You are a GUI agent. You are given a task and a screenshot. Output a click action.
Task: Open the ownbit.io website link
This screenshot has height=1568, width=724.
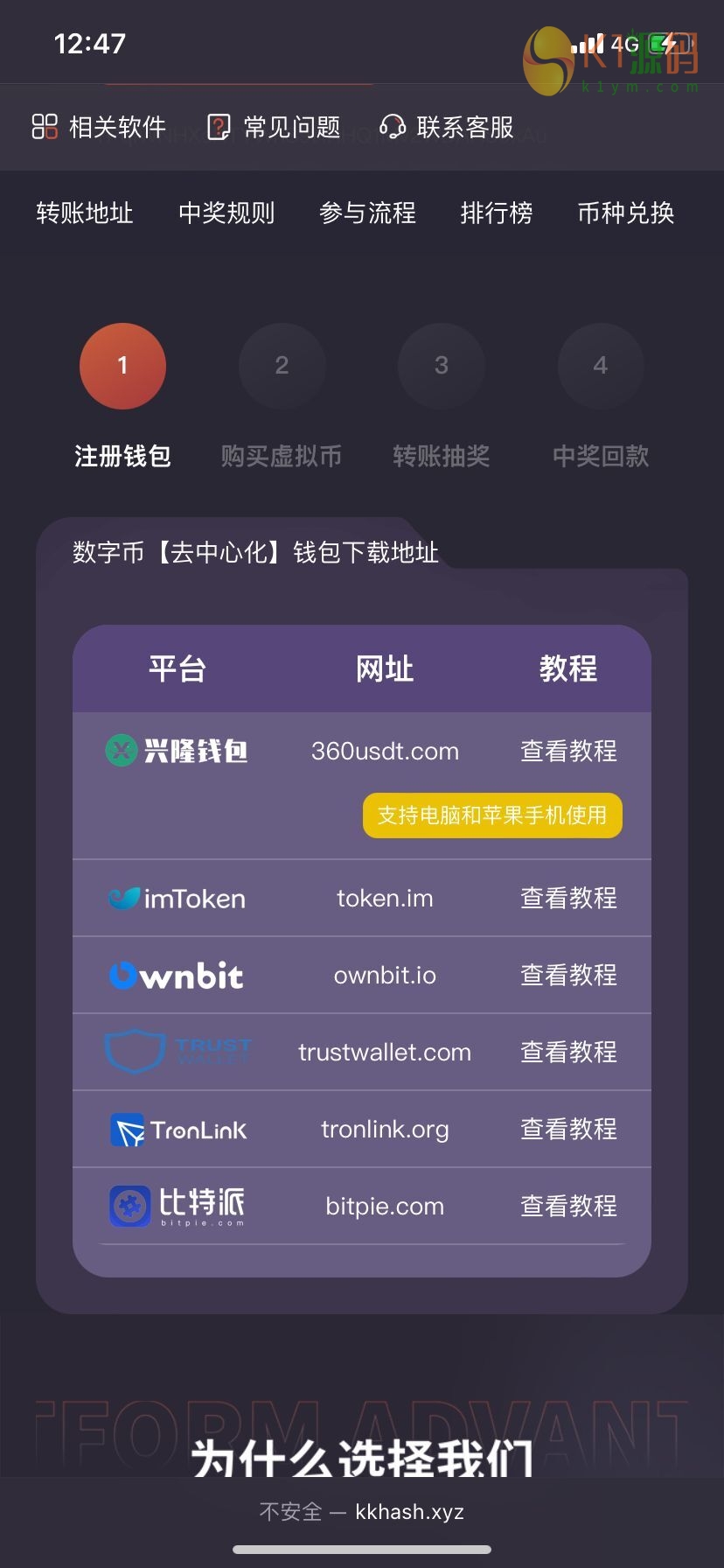(385, 975)
